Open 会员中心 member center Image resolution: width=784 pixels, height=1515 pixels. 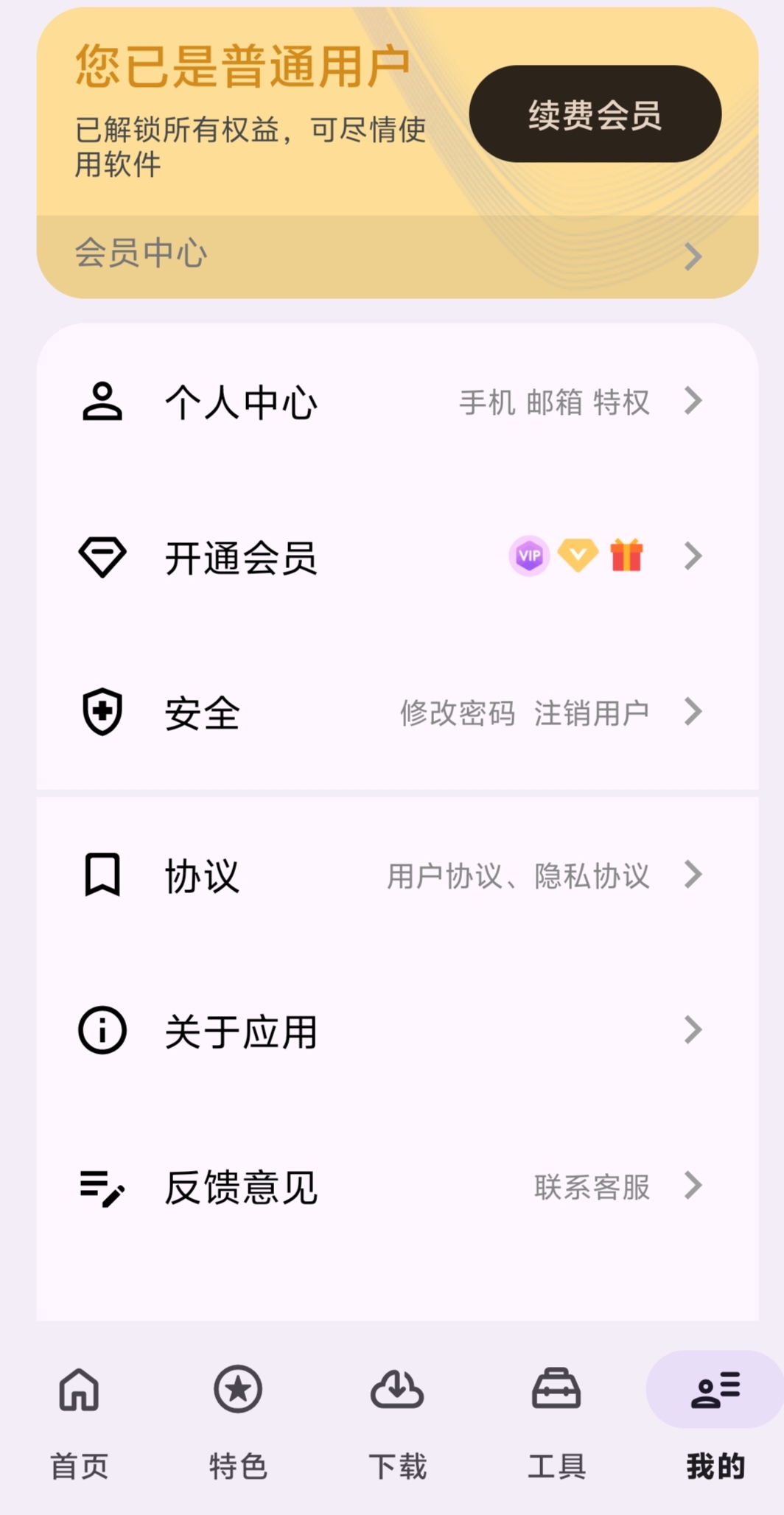click(x=396, y=255)
